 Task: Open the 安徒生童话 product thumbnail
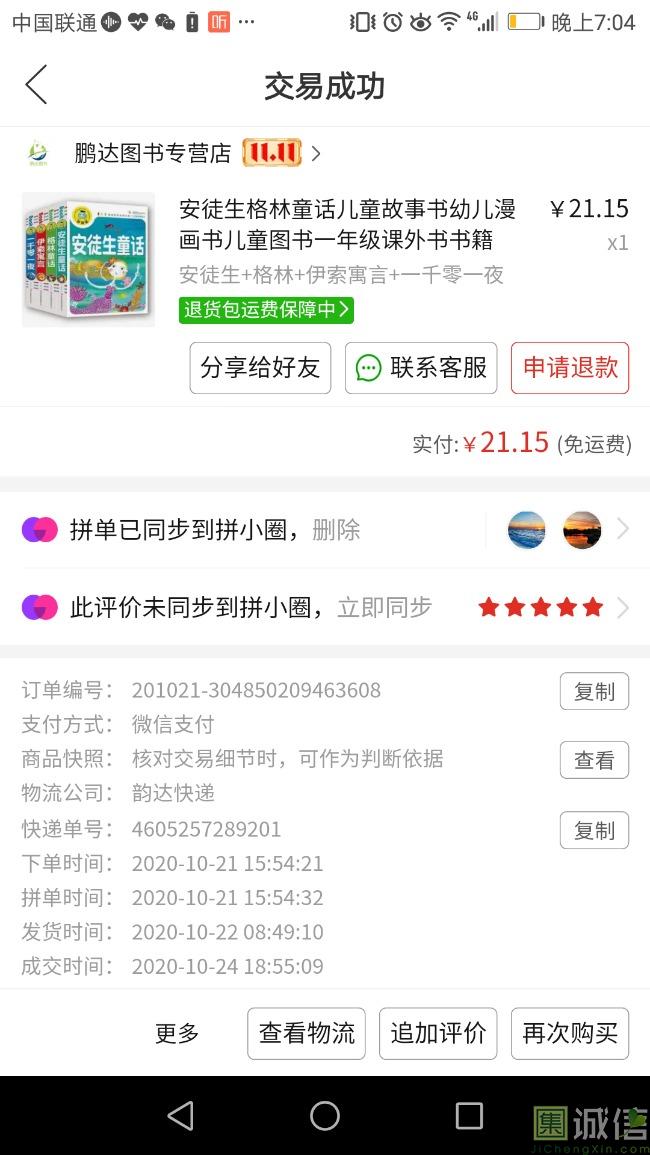tap(89, 259)
